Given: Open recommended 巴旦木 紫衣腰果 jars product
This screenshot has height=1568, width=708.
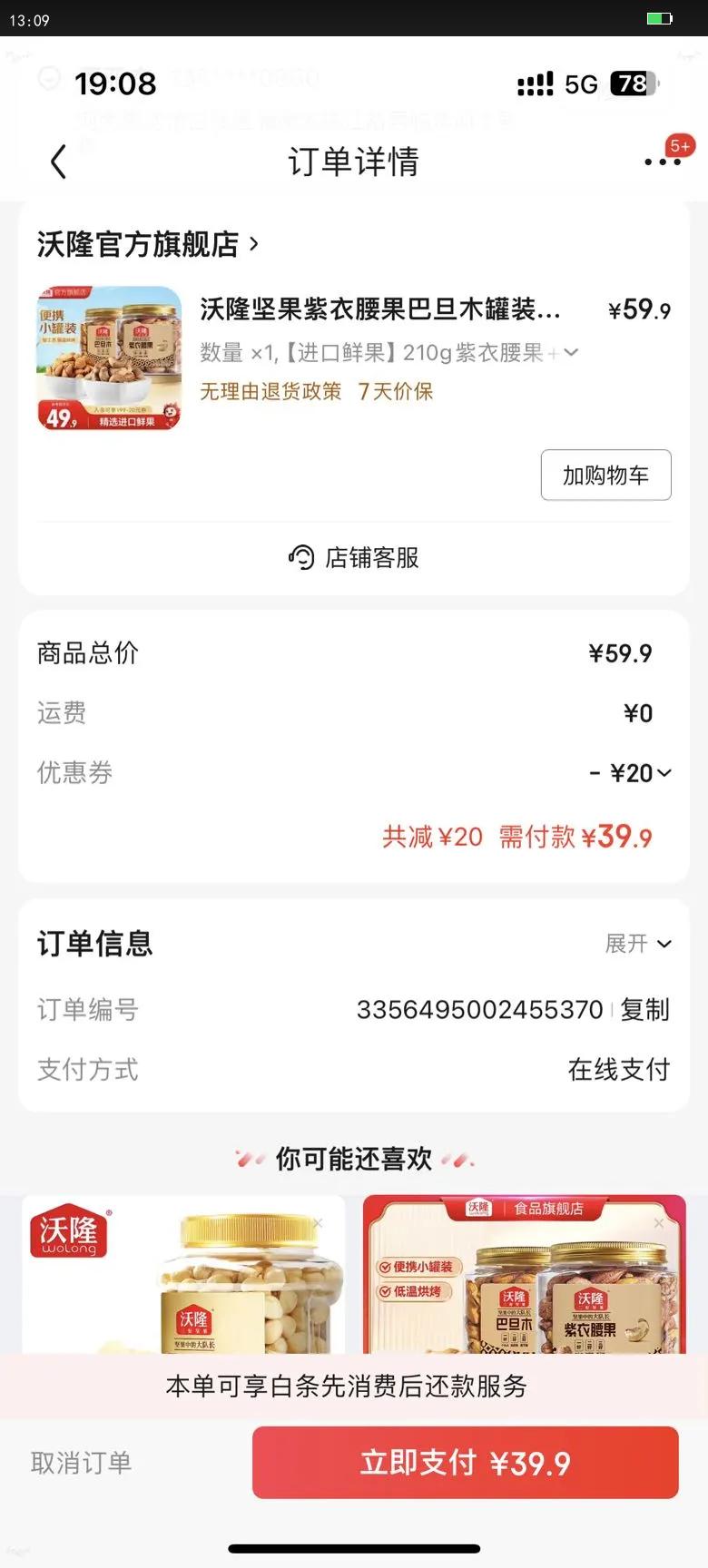Looking at the screenshot, I should point(524,1279).
